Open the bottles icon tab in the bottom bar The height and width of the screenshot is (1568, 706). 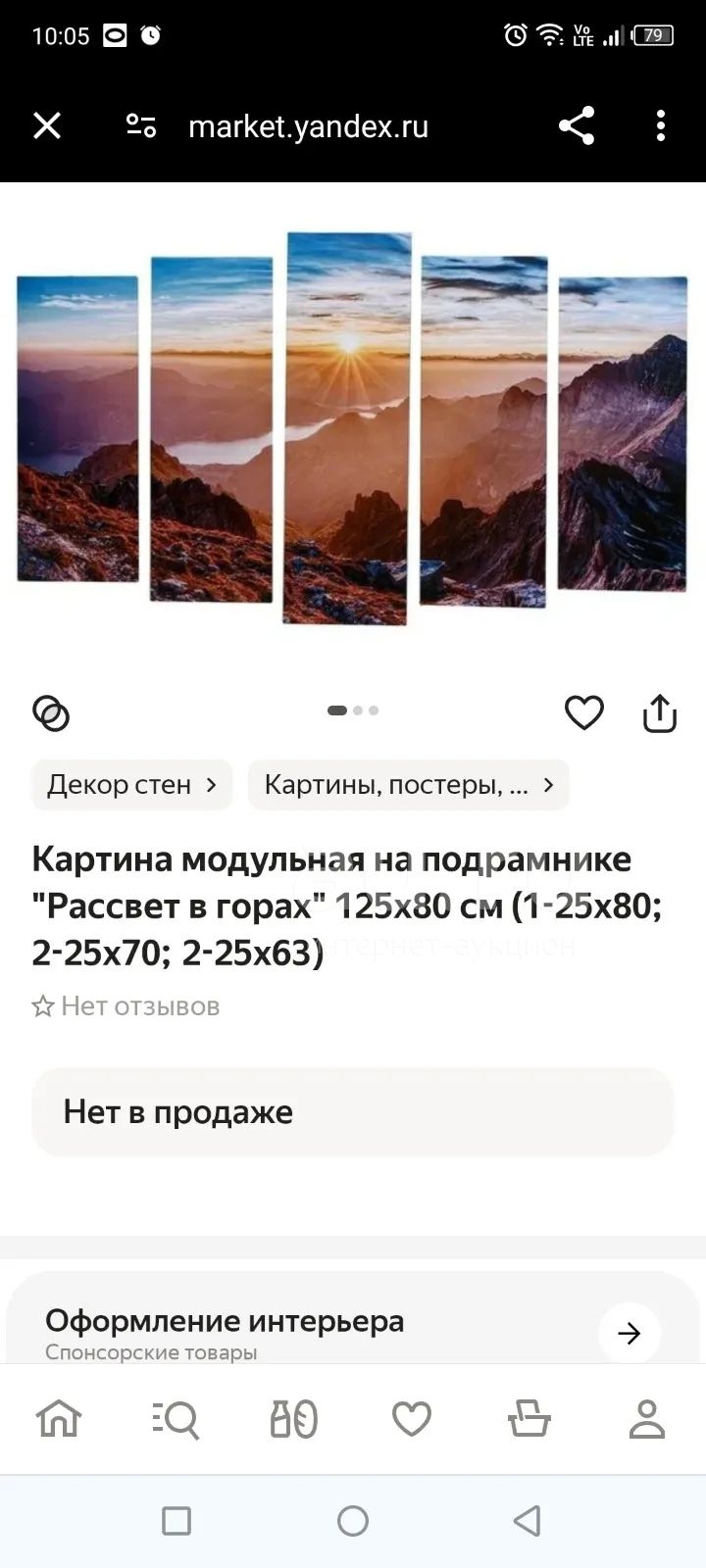294,1418
